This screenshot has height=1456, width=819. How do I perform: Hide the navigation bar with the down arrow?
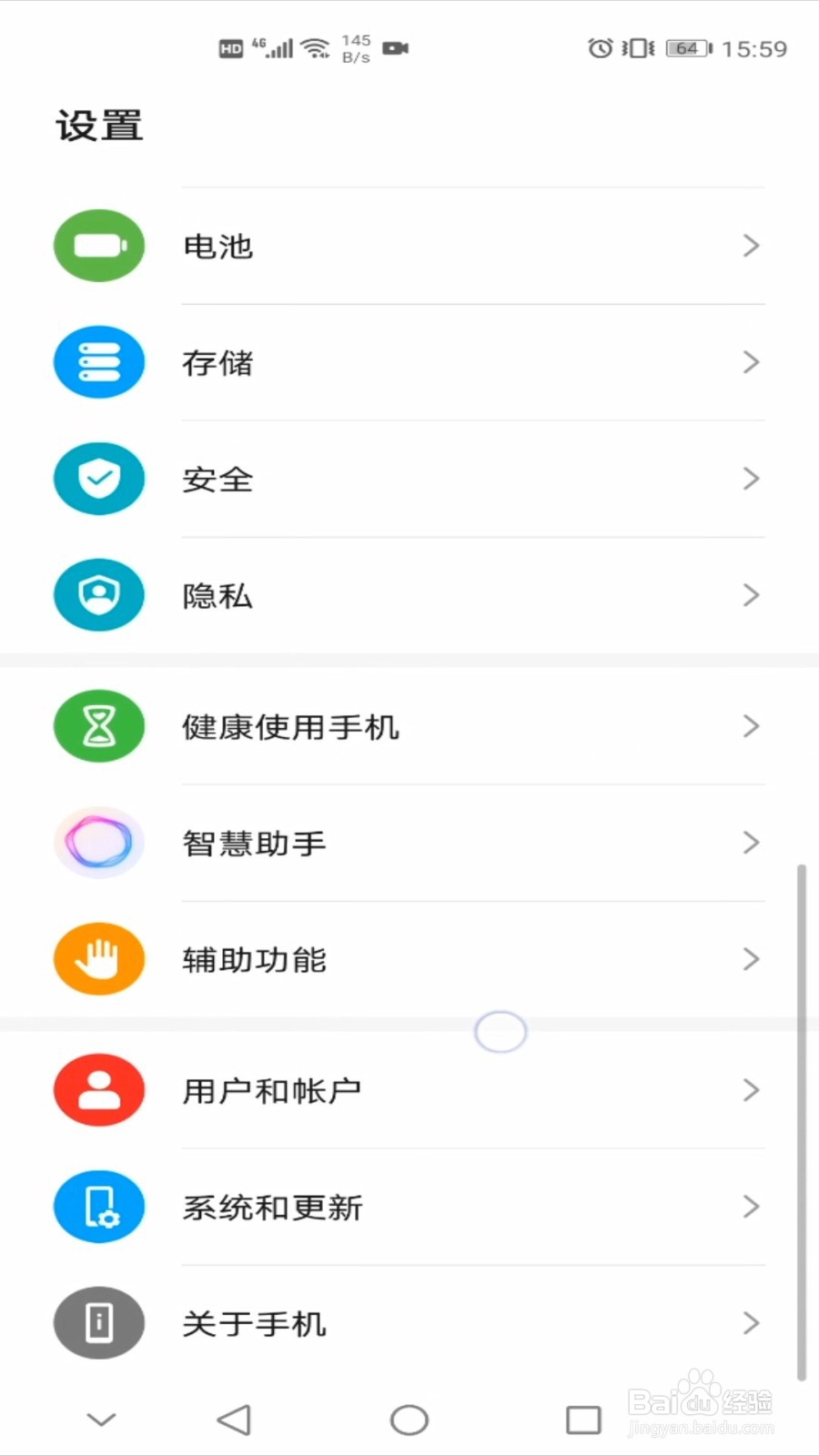point(101,1420)
